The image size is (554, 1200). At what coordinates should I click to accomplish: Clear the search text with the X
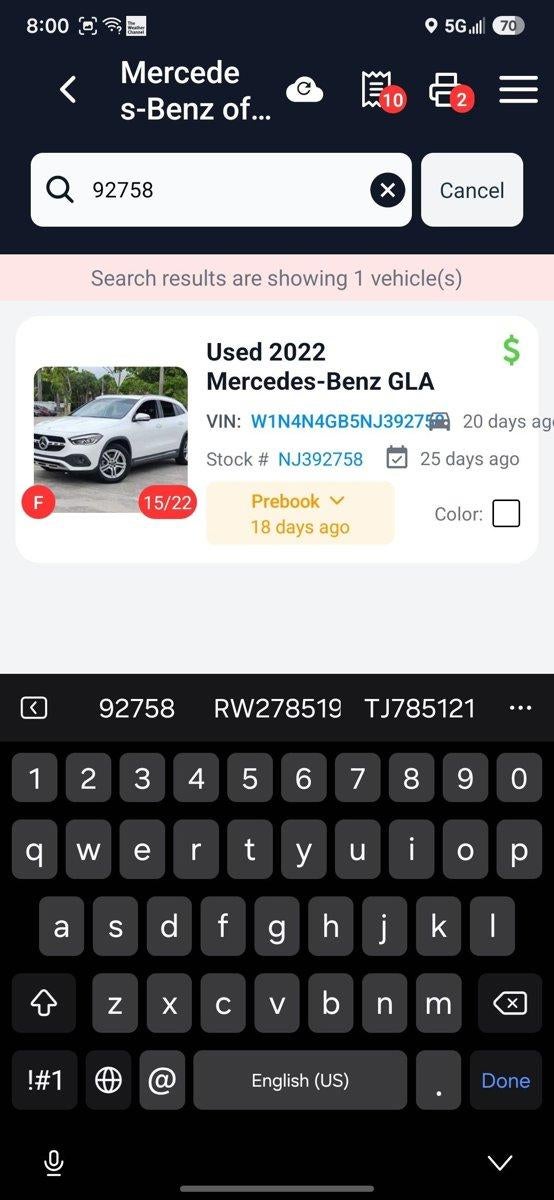388,190
